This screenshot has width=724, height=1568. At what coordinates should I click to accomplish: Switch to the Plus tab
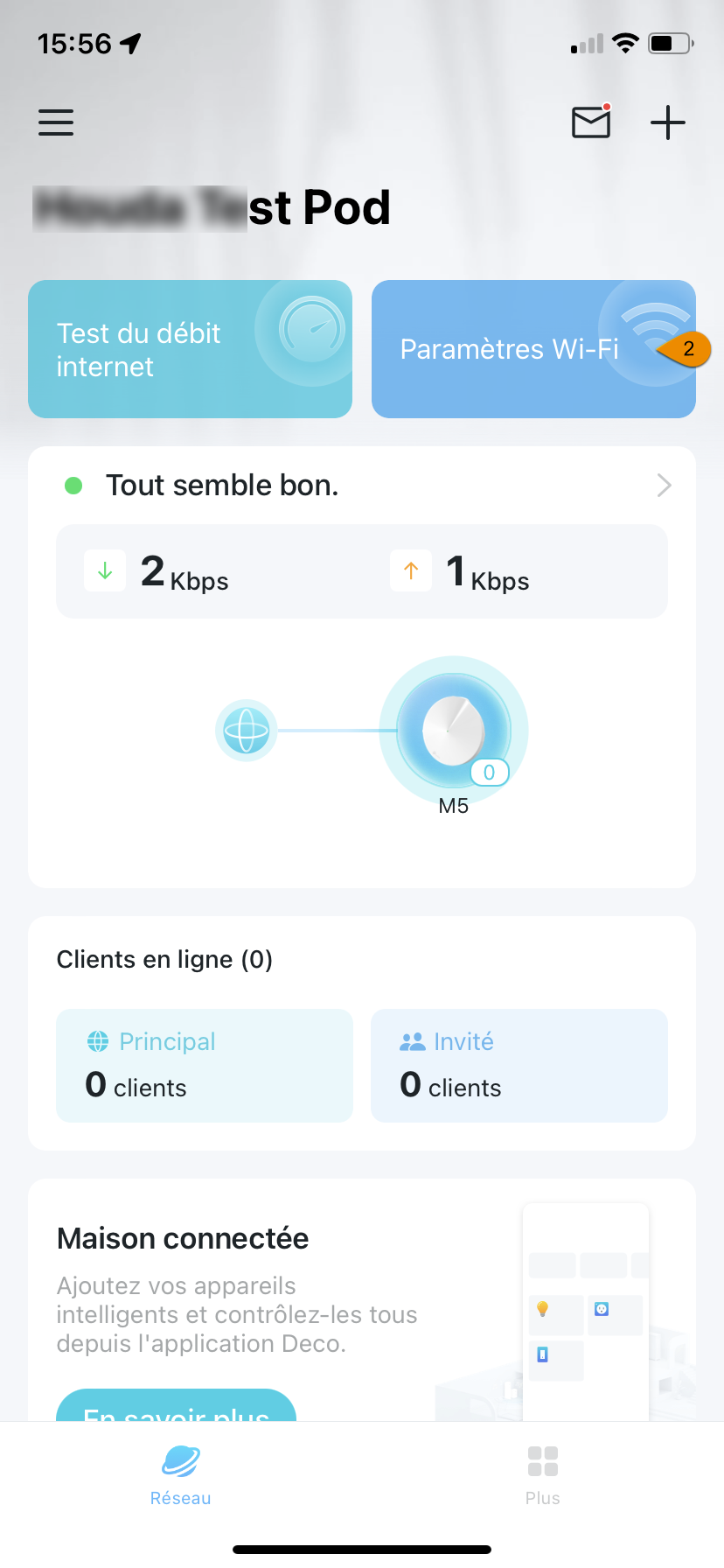(x=543, y=1475)
